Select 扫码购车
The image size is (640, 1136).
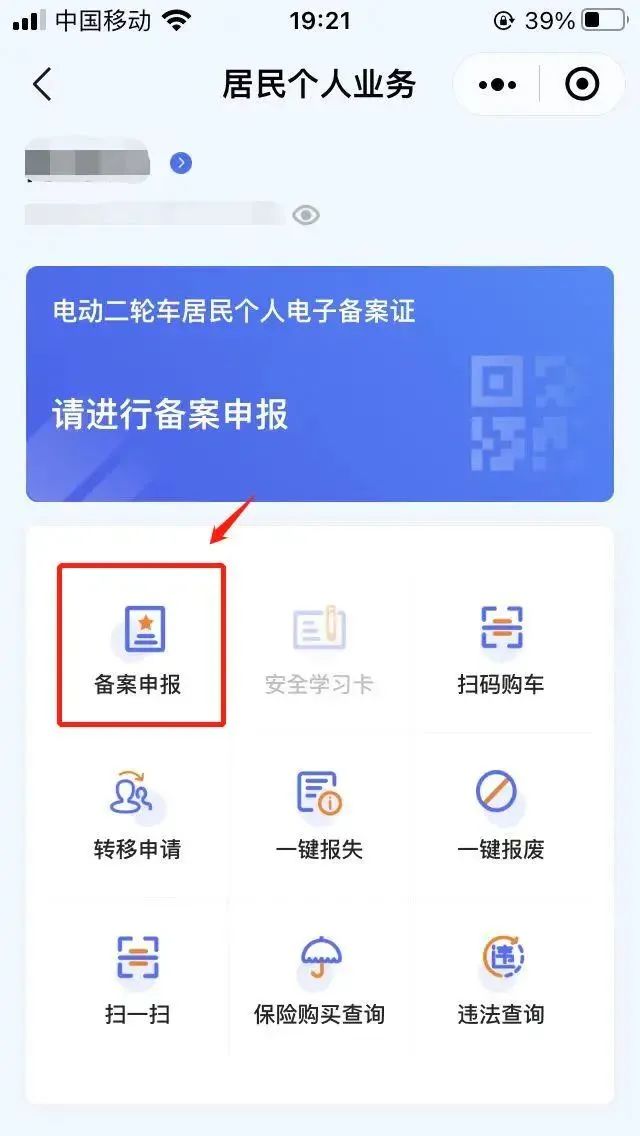point(499,647)
